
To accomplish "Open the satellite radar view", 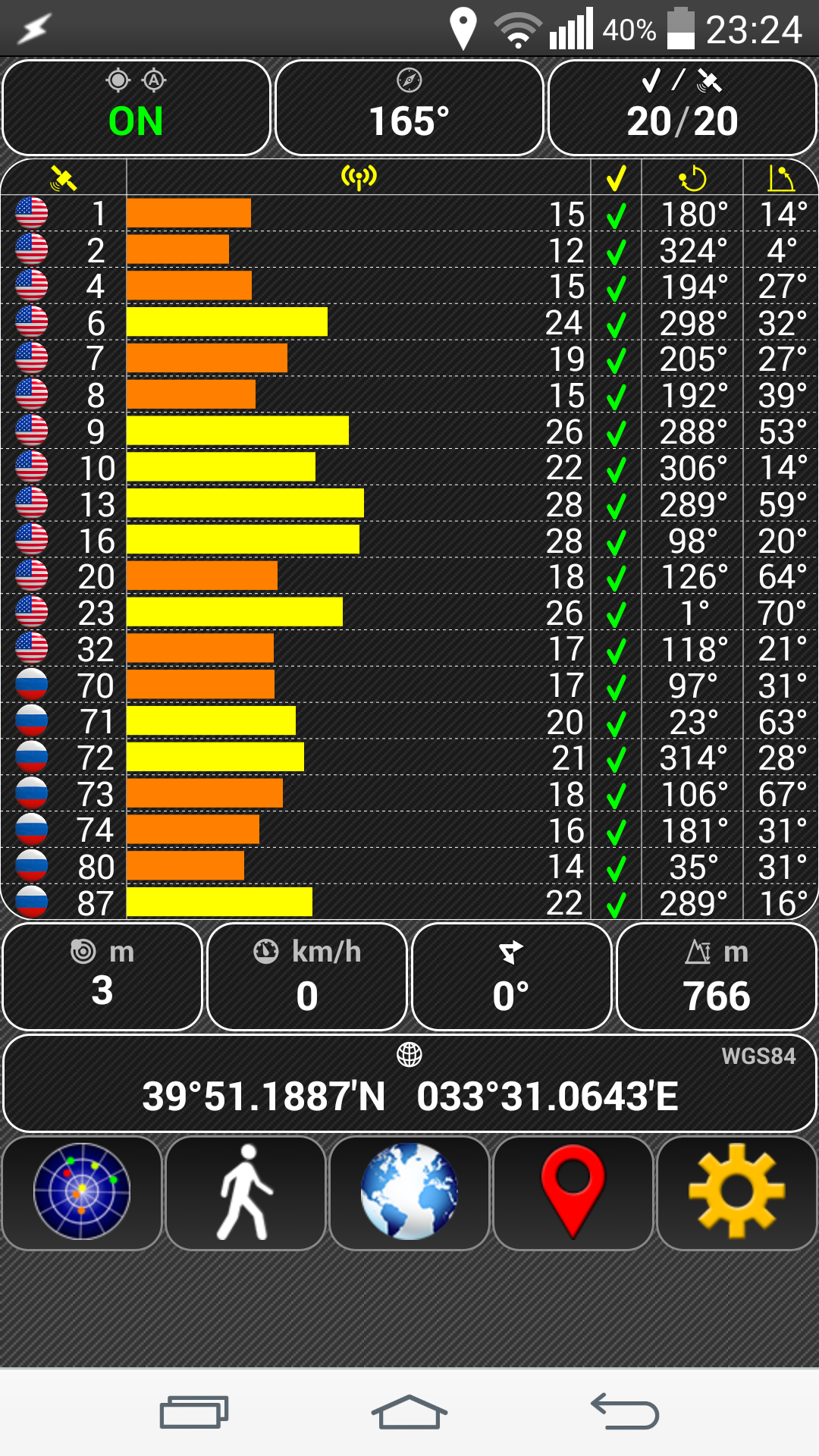I will coord(82,1192).
